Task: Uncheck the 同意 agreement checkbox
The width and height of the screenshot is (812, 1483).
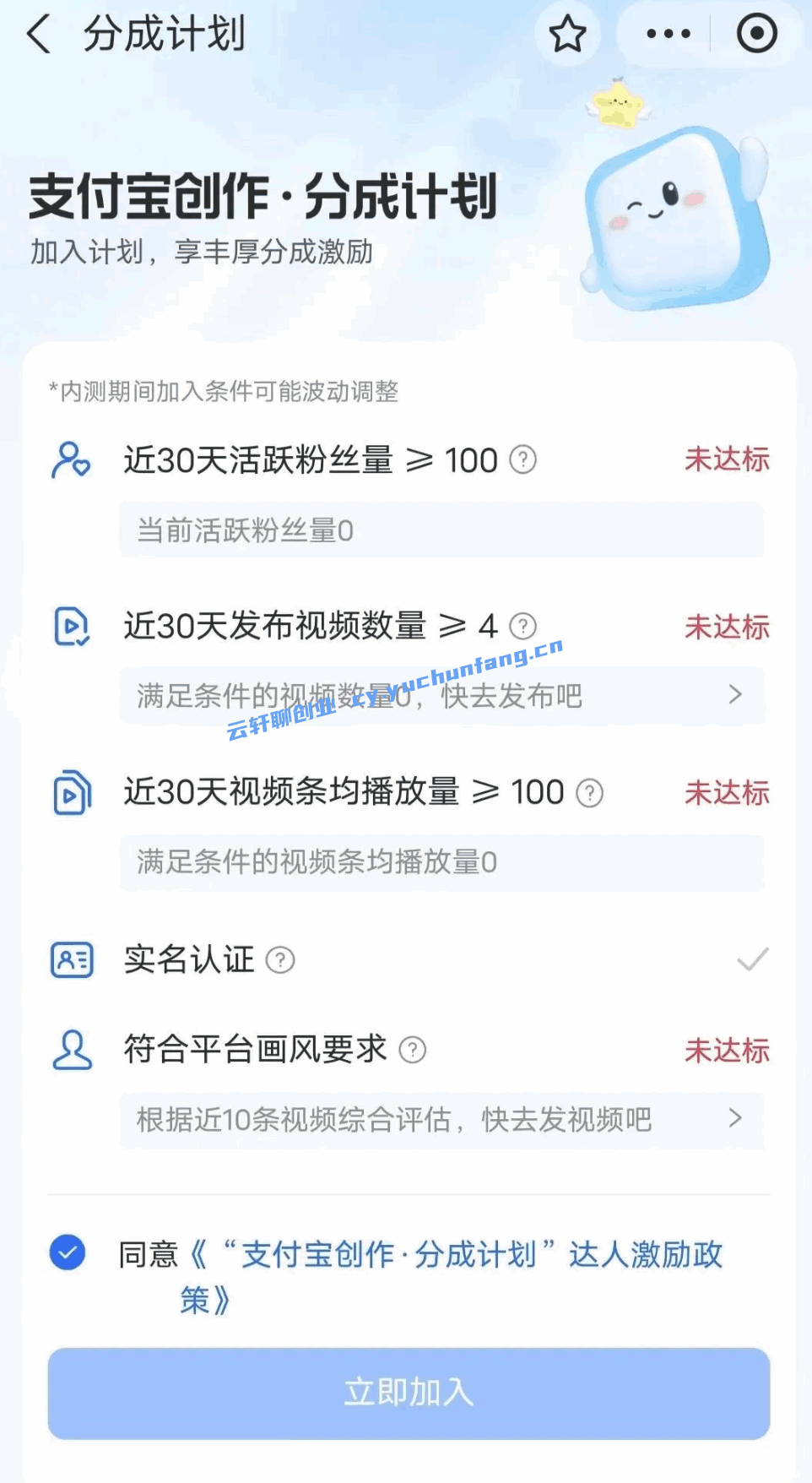Action: (68, 1252)
